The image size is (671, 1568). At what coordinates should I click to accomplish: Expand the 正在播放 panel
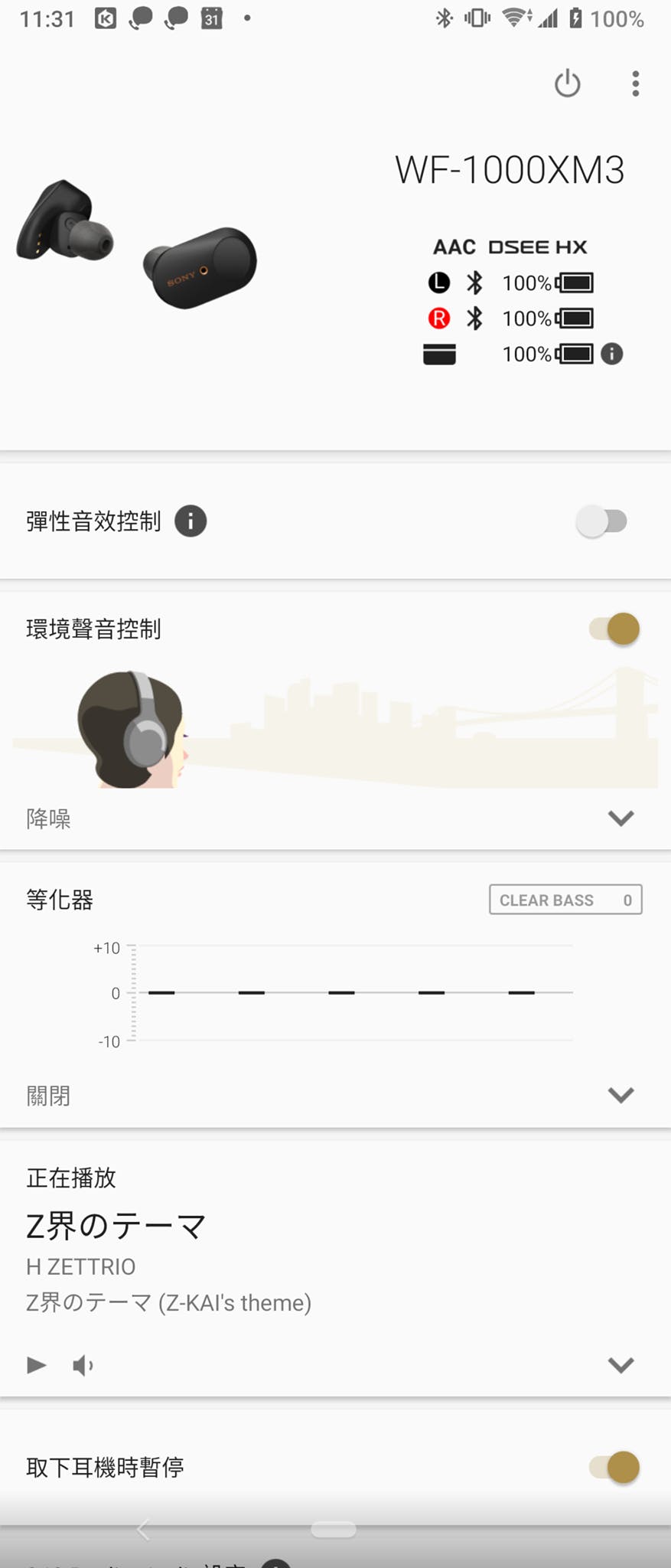[621, 1364]
